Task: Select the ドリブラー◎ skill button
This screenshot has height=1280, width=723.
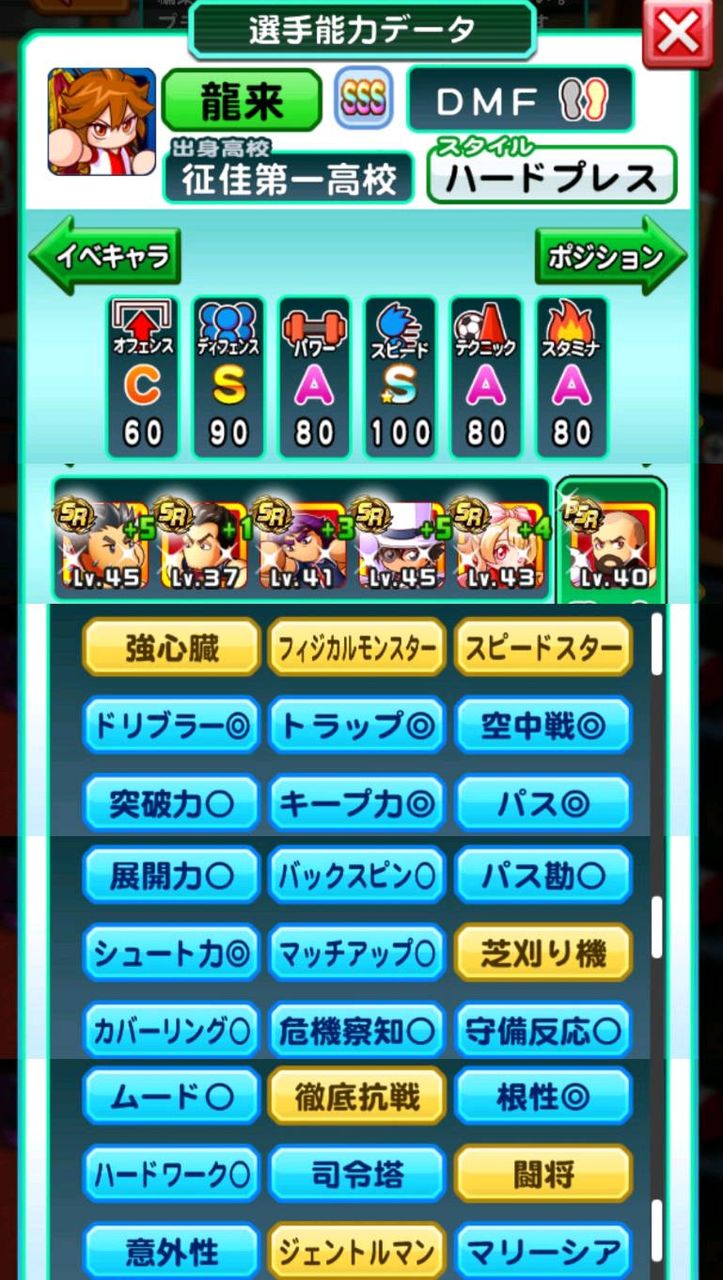Action: (x=169, y=724)
